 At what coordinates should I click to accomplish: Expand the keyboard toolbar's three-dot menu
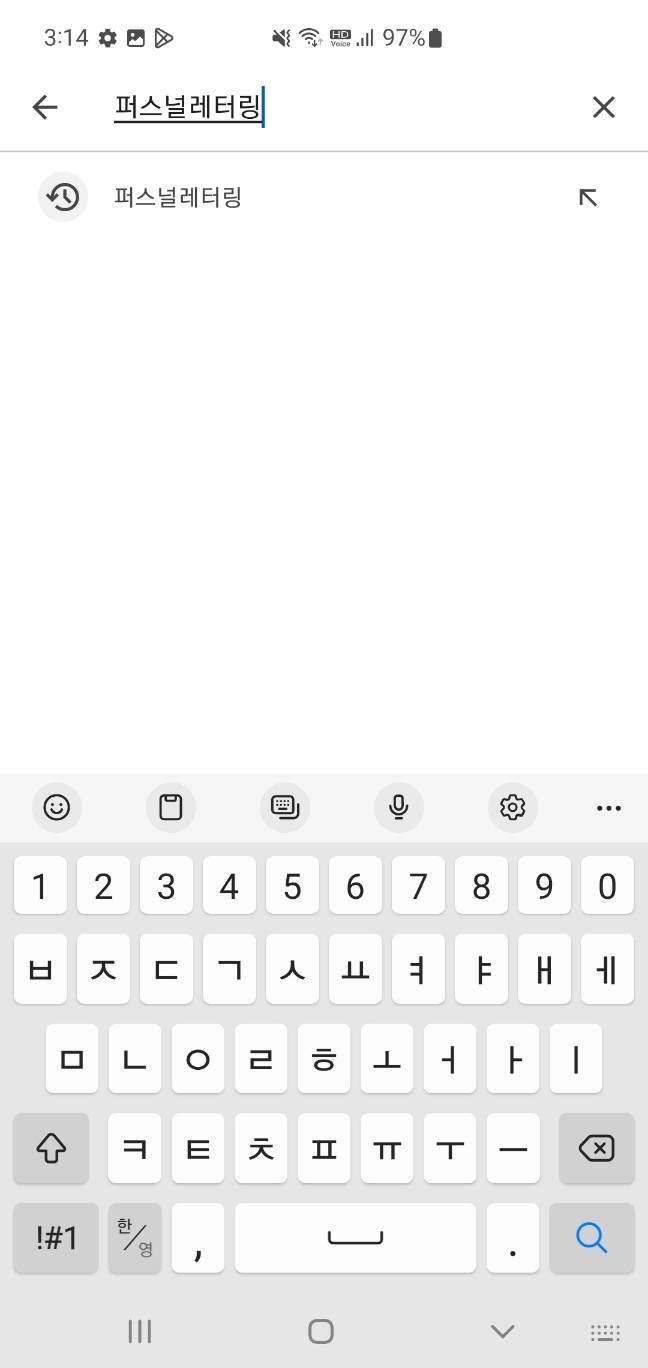tap(608, 808)
